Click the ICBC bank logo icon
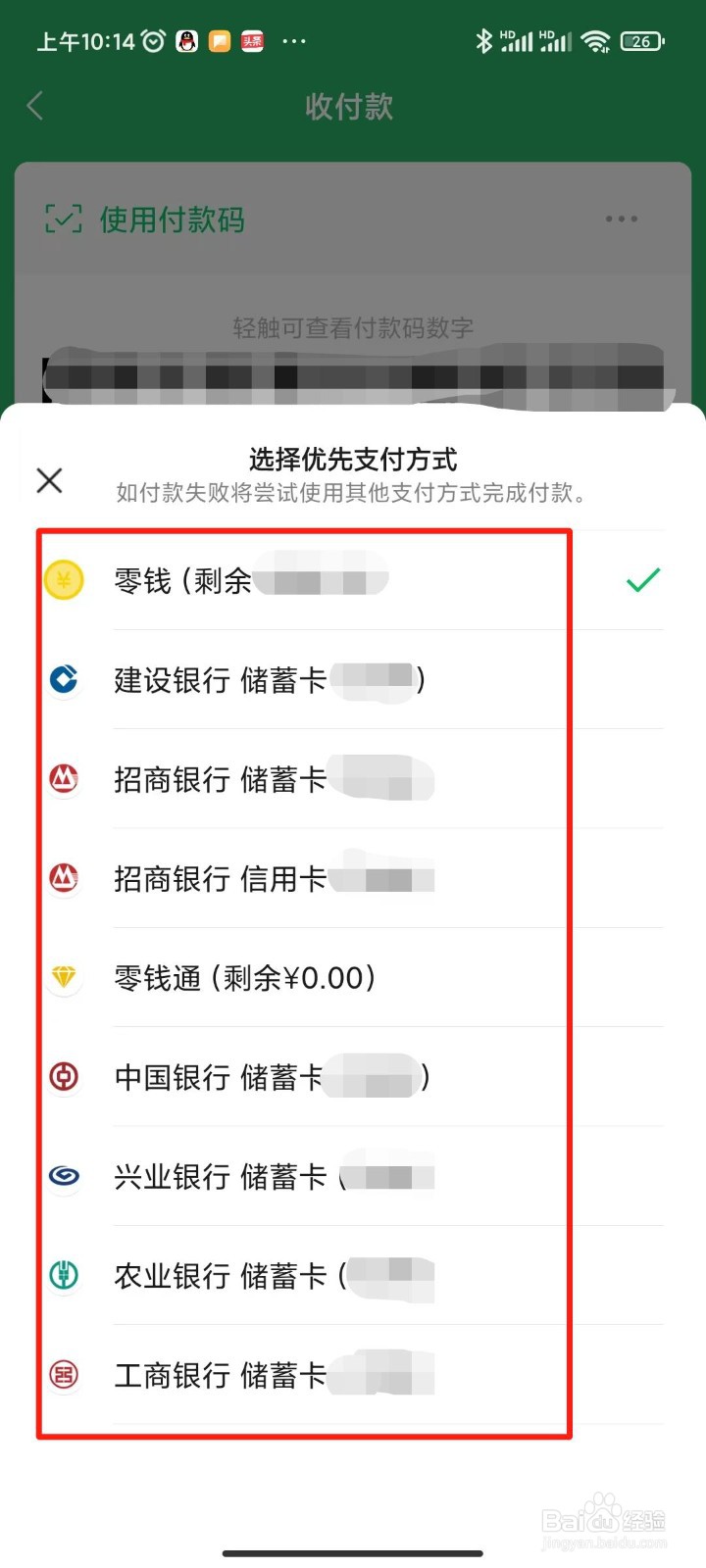Viewport: 706px width, 1568px height. pyautogui.click(x=63, y=1374)
